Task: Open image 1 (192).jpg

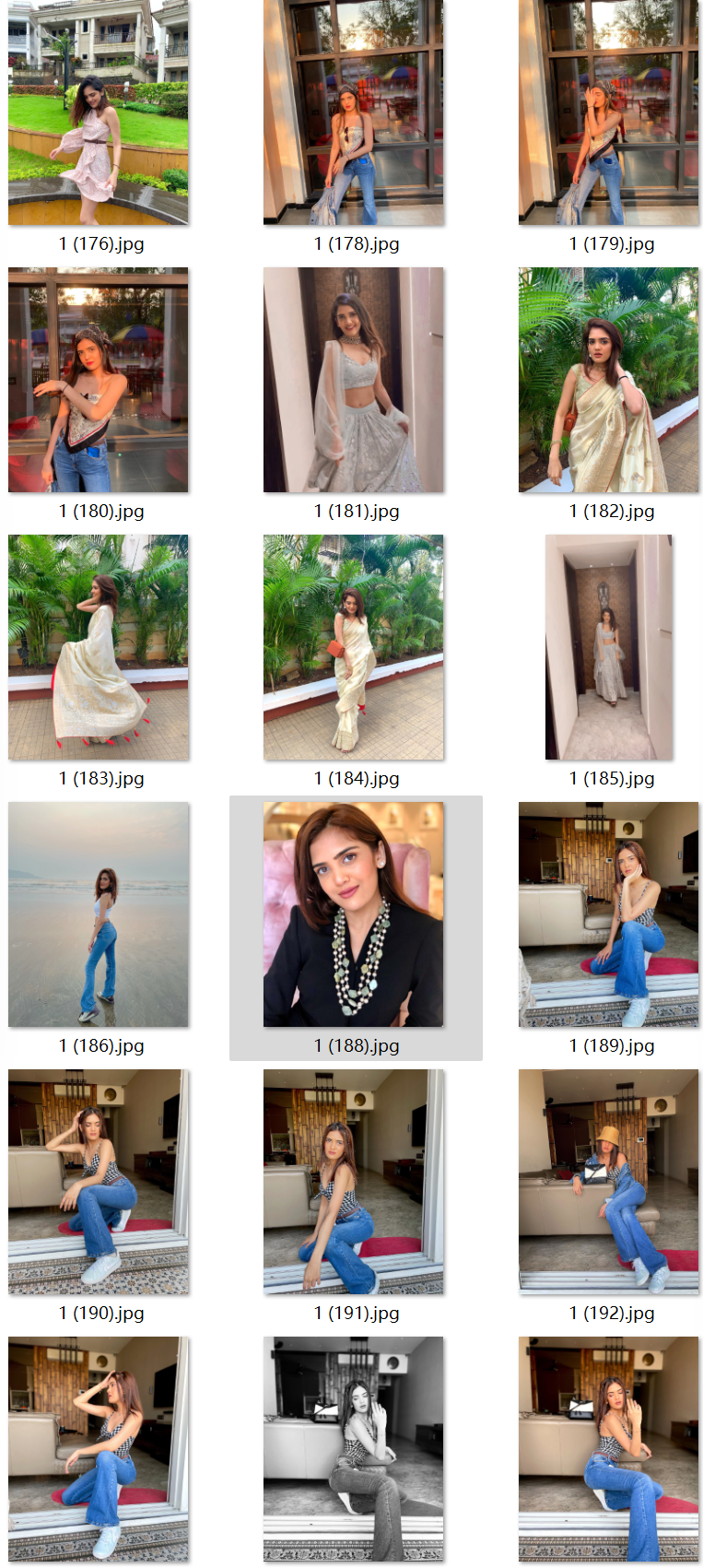Action: coord(608,1182)
